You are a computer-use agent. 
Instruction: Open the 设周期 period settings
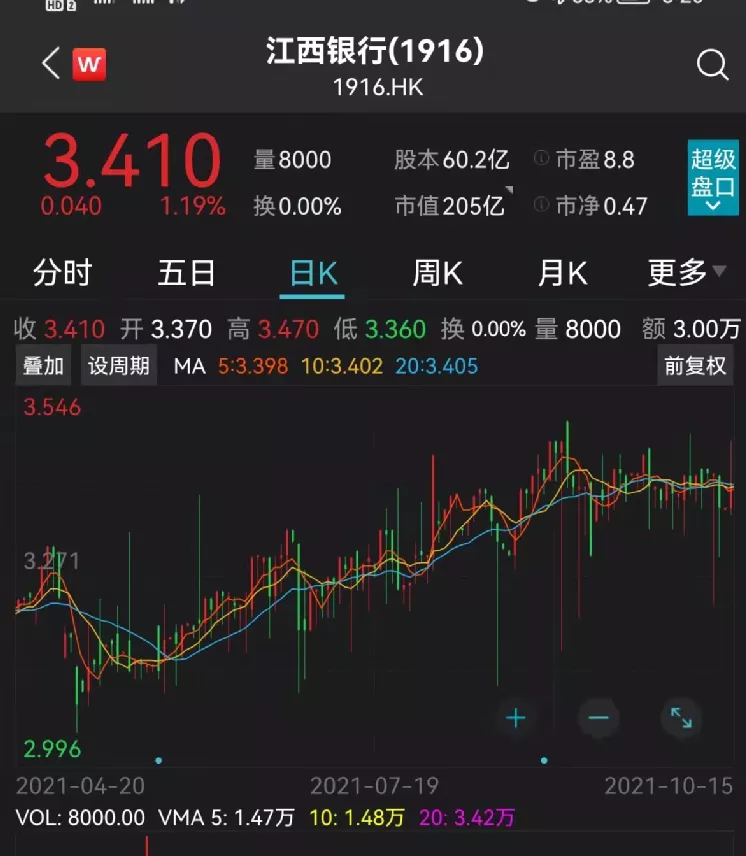119,366
